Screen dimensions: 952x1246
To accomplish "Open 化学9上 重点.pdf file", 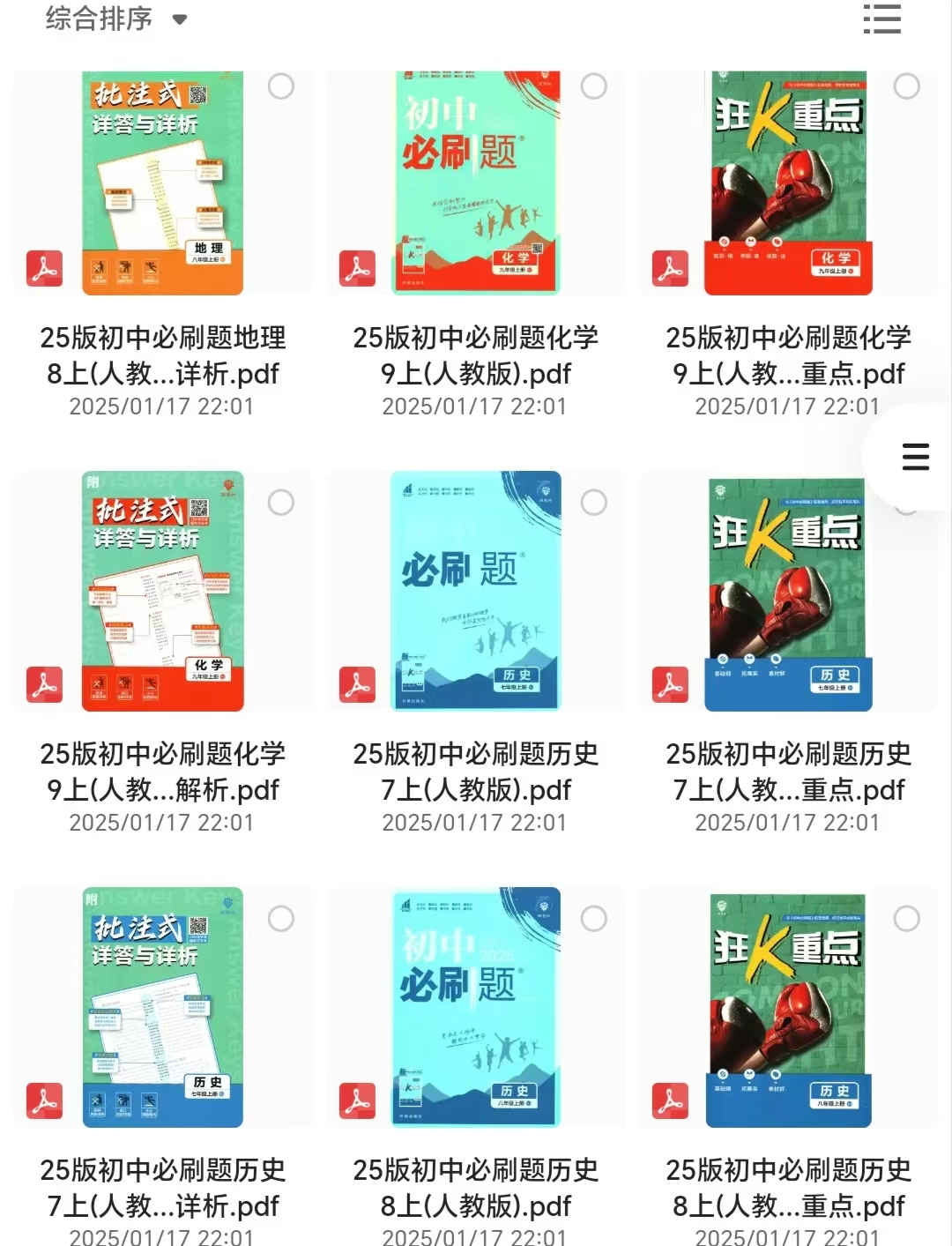I will click(788, 183).
